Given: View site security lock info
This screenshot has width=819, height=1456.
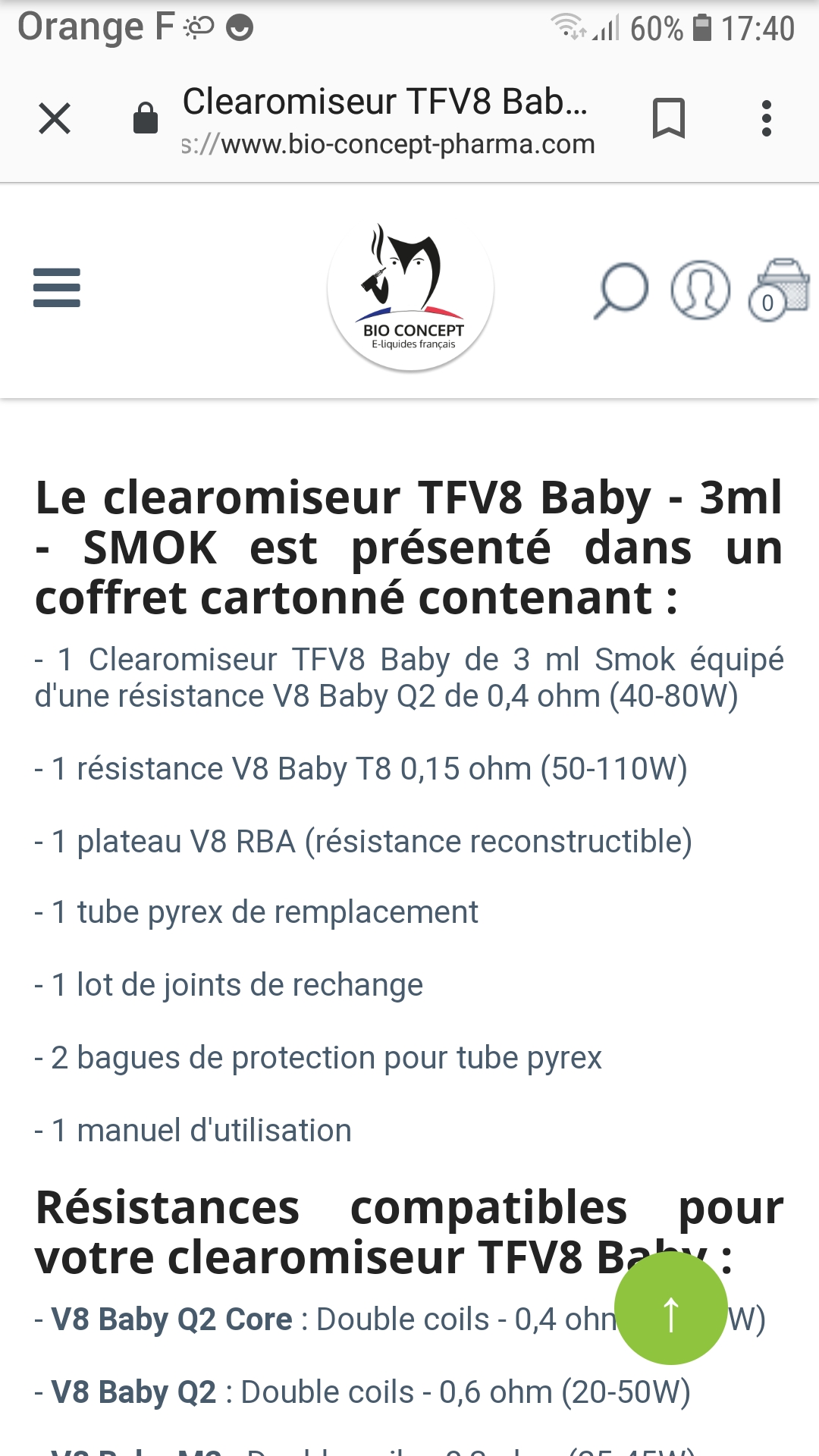Looking at the screenshot, I should 145,119.
